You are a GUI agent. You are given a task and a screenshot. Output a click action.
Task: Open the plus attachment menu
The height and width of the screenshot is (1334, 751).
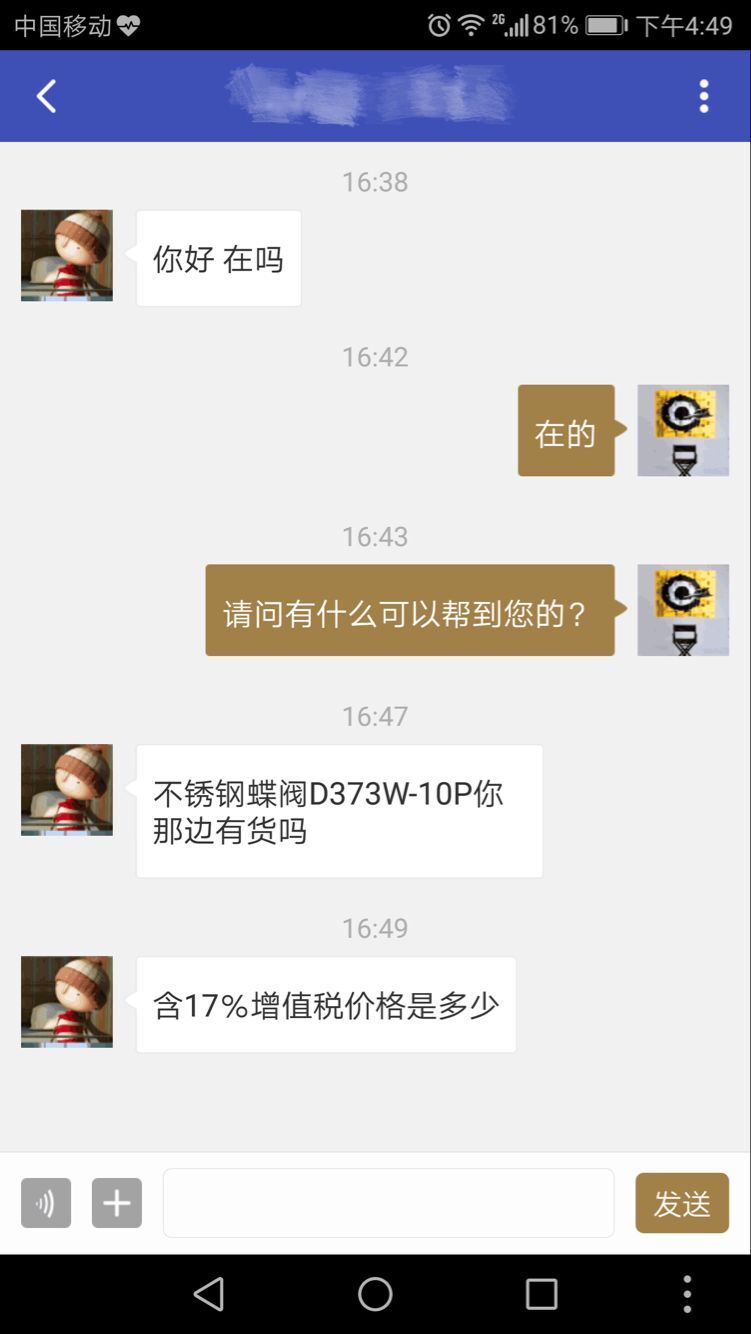tap(117, 1202)
